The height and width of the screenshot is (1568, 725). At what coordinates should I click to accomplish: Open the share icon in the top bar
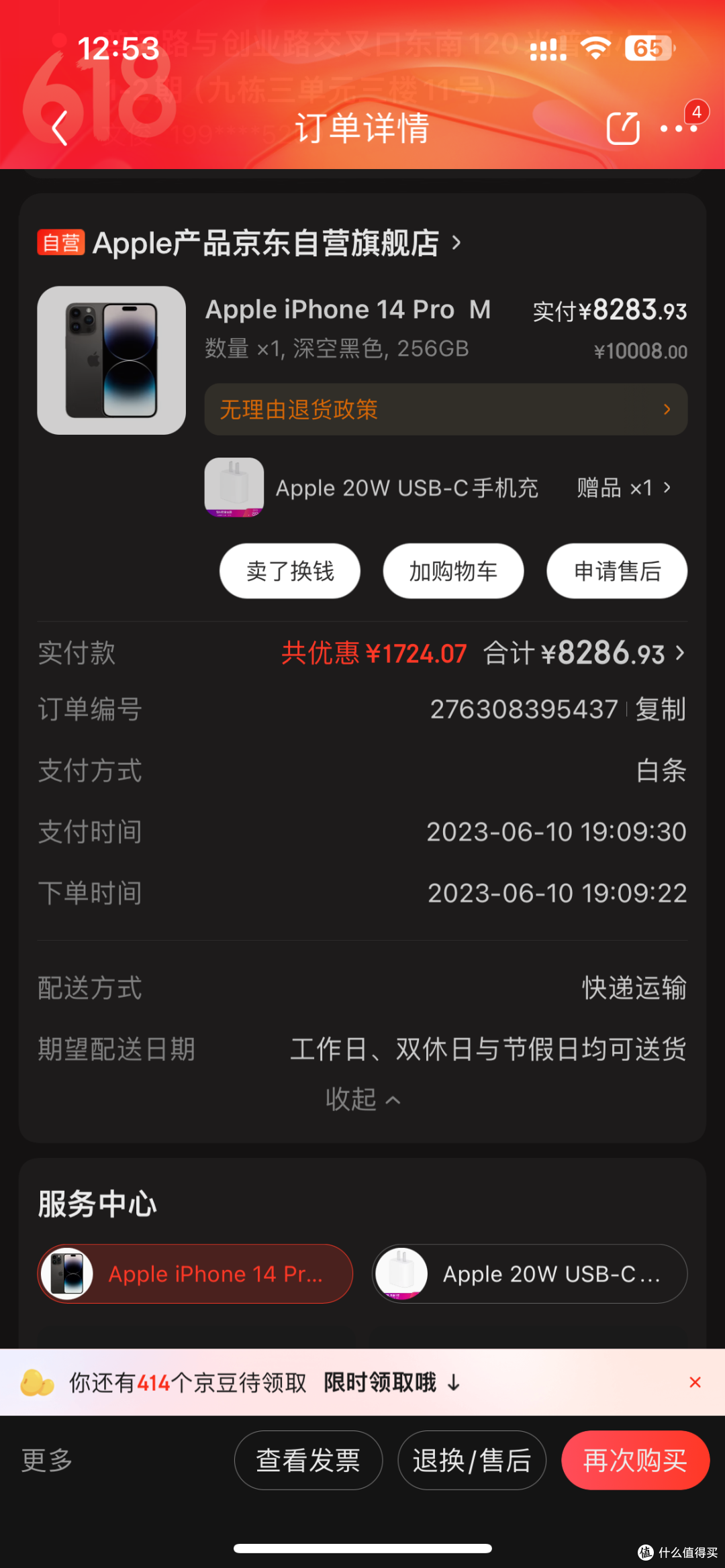(623, 129)
